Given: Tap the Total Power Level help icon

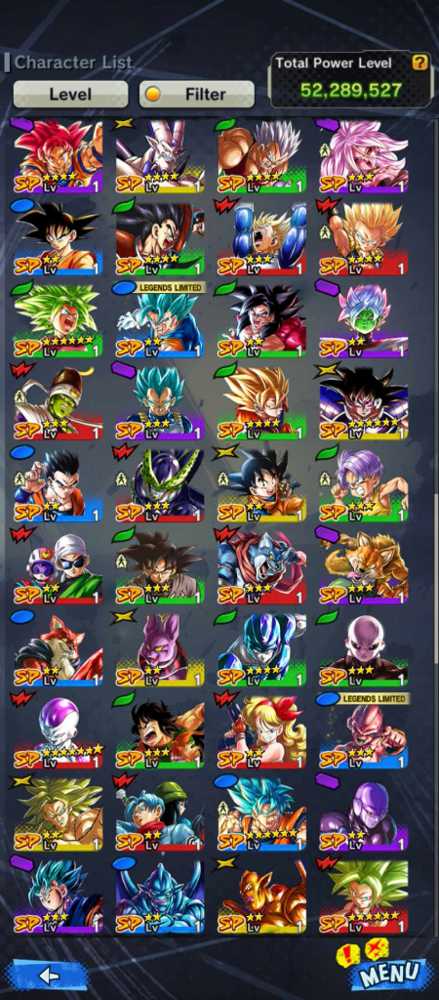Looking at the screenshot, I should pyautogui.click(x=419, y=62).
